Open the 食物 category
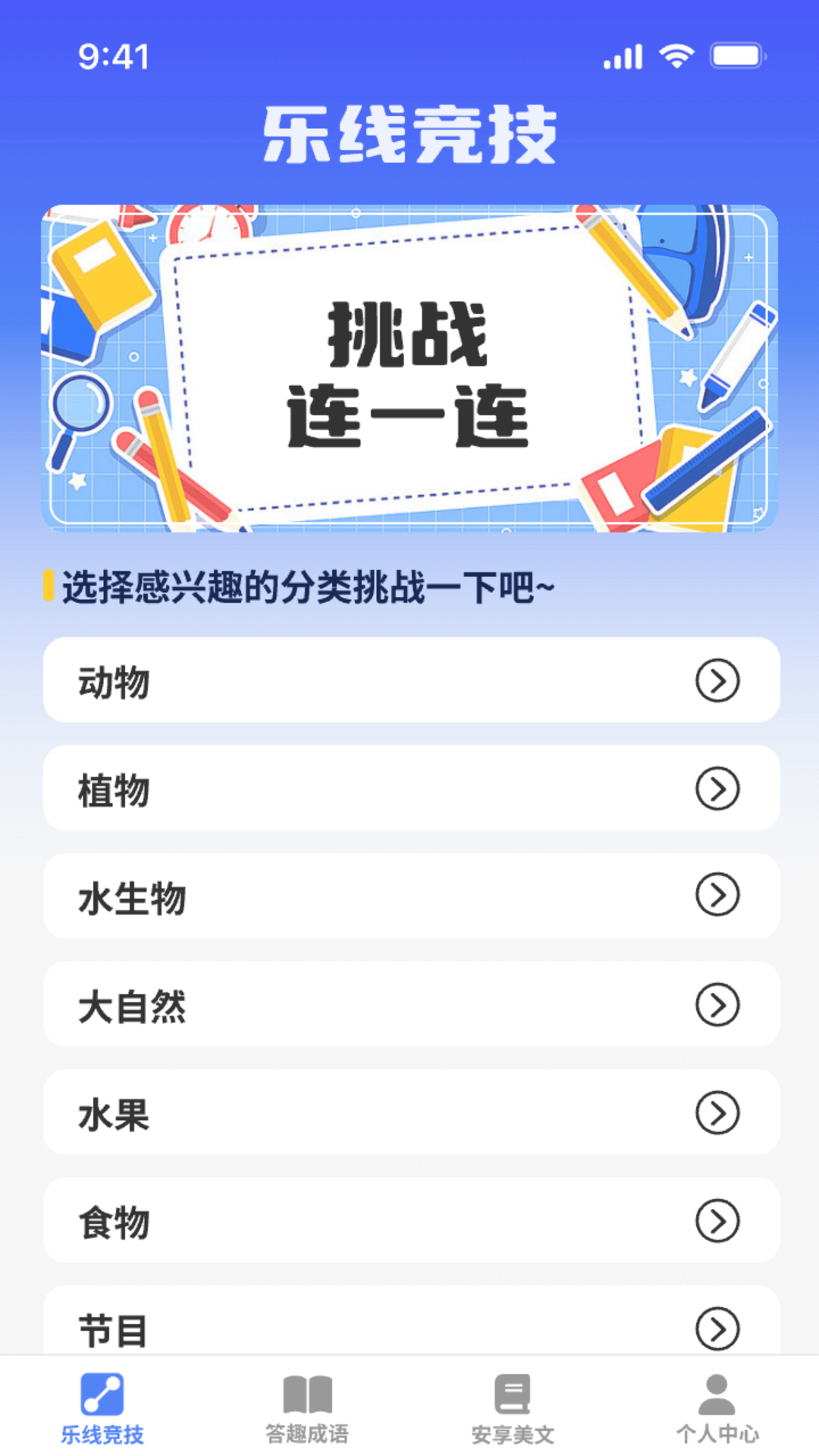This screenshot has height=1456, width=819. [409, 1221]
